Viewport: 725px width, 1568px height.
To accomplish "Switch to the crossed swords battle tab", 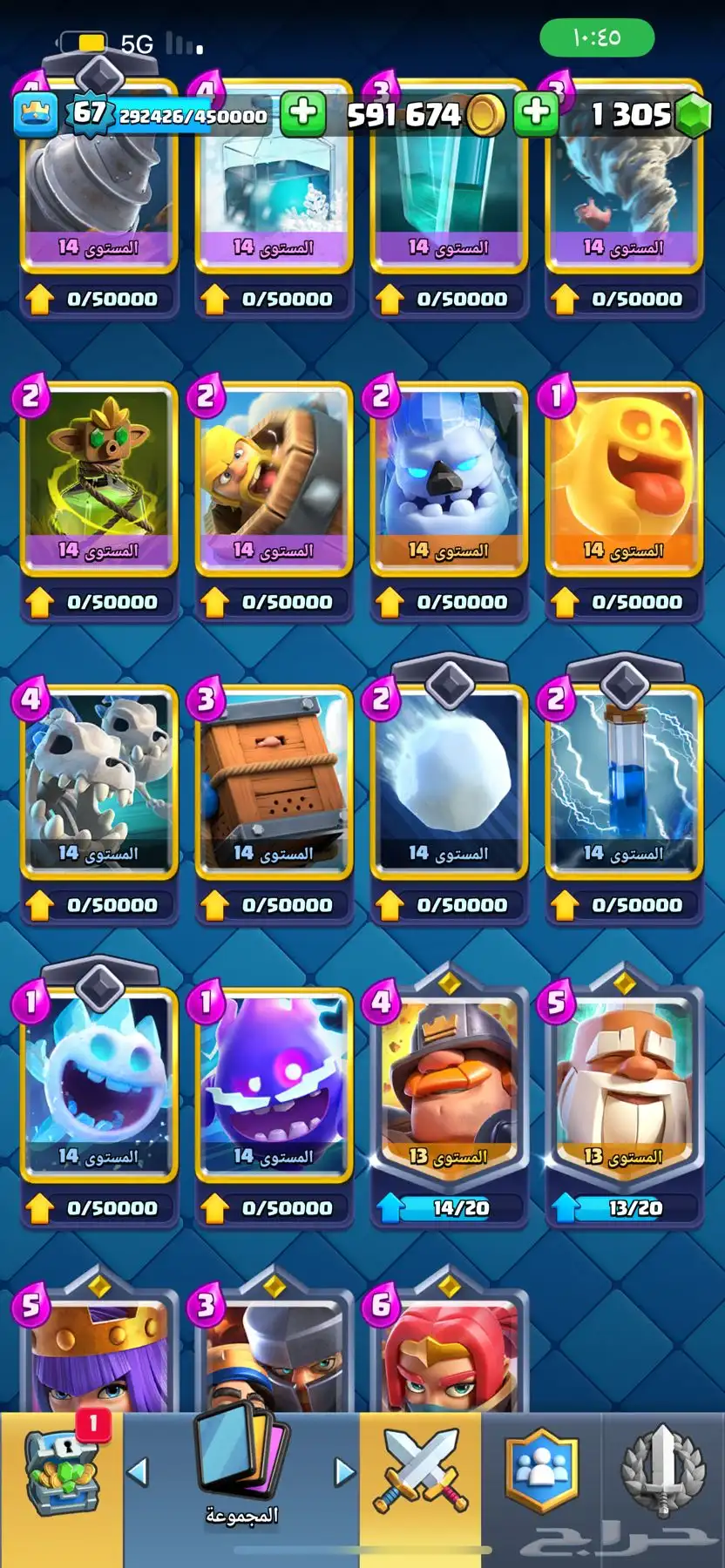I will coord(420,1472).
